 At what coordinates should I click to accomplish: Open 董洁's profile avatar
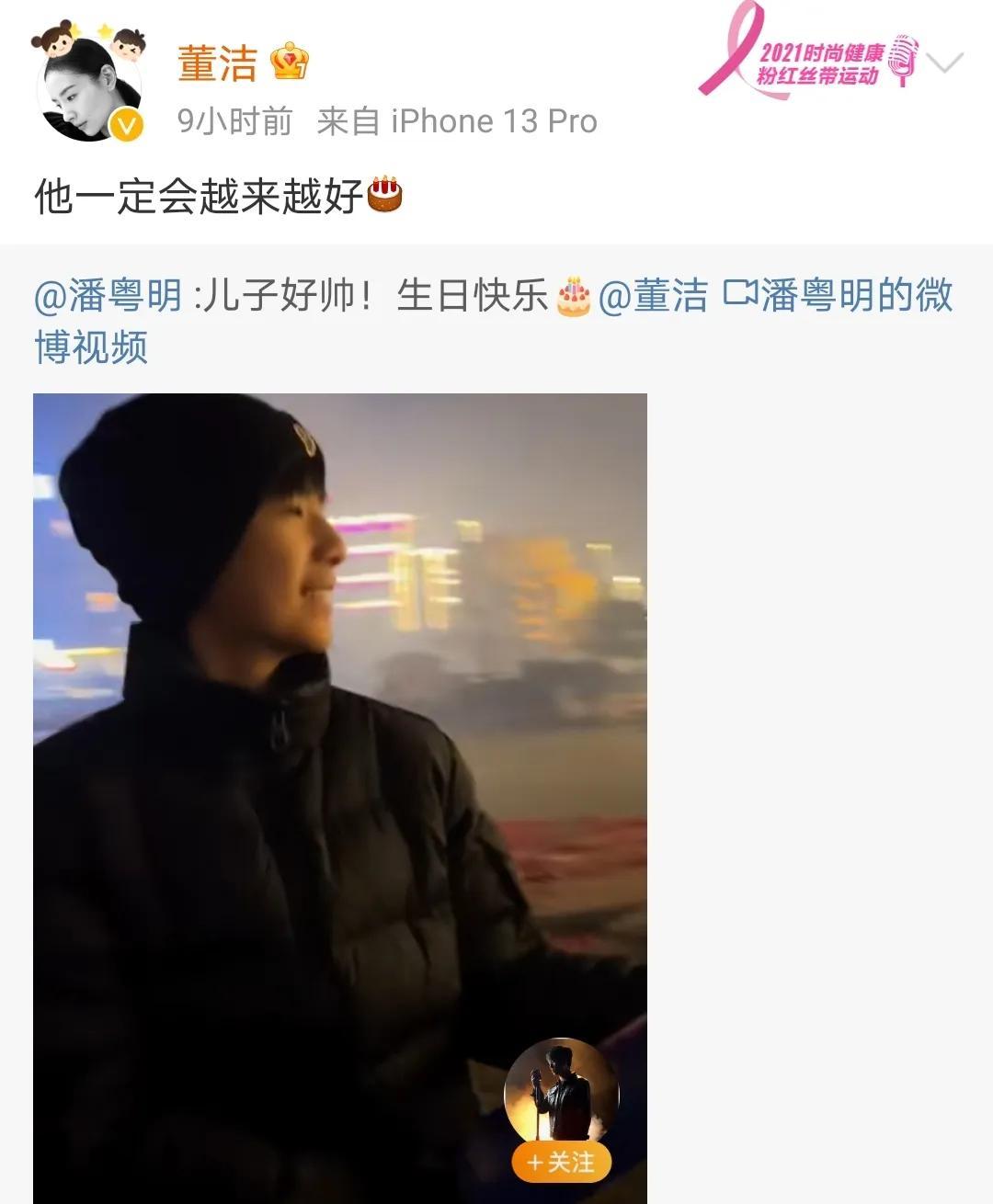click(x=89, y=88)
